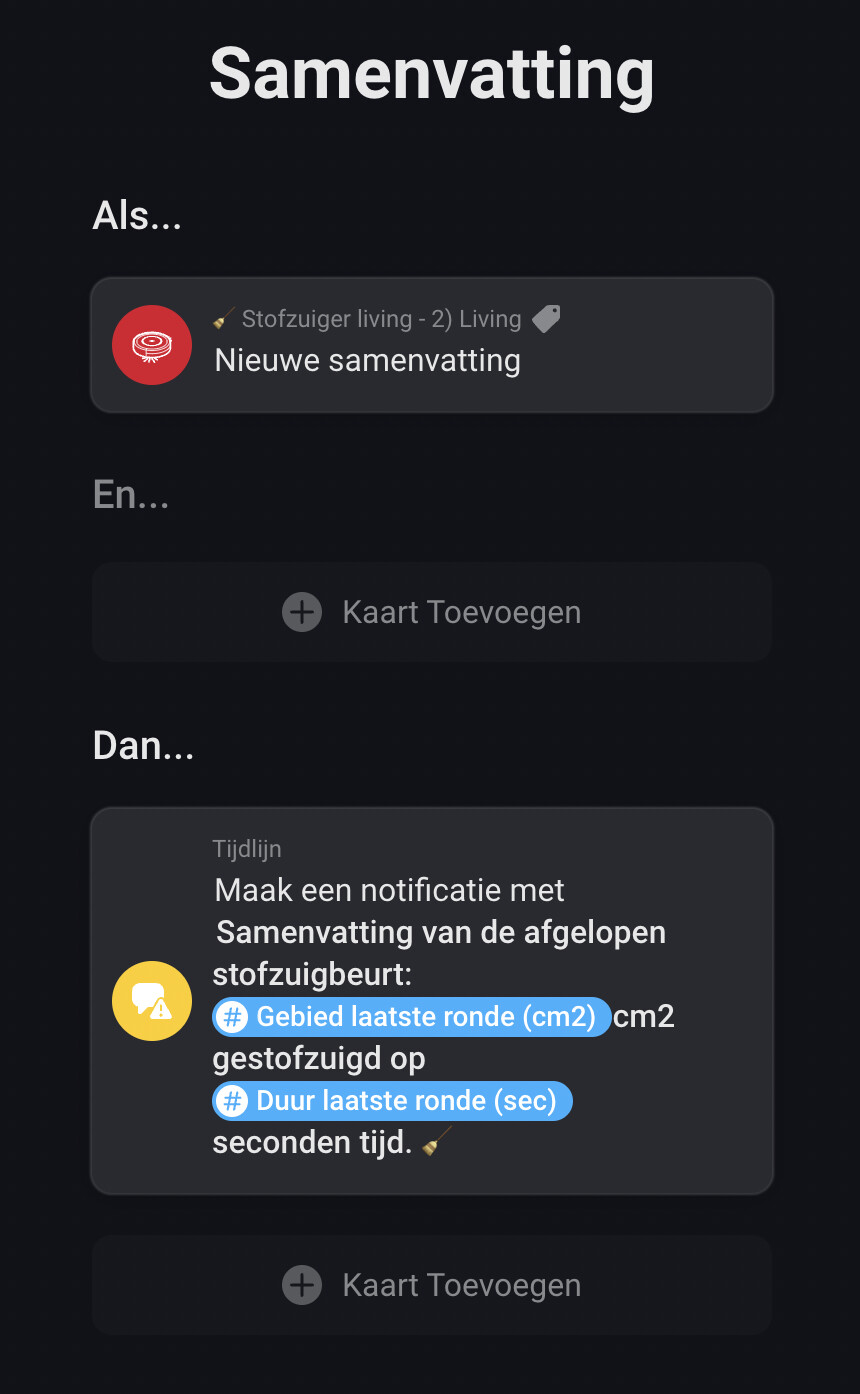Add a card under the En condition
This screenshot has width=860, height=1394.
click(432, 612)
